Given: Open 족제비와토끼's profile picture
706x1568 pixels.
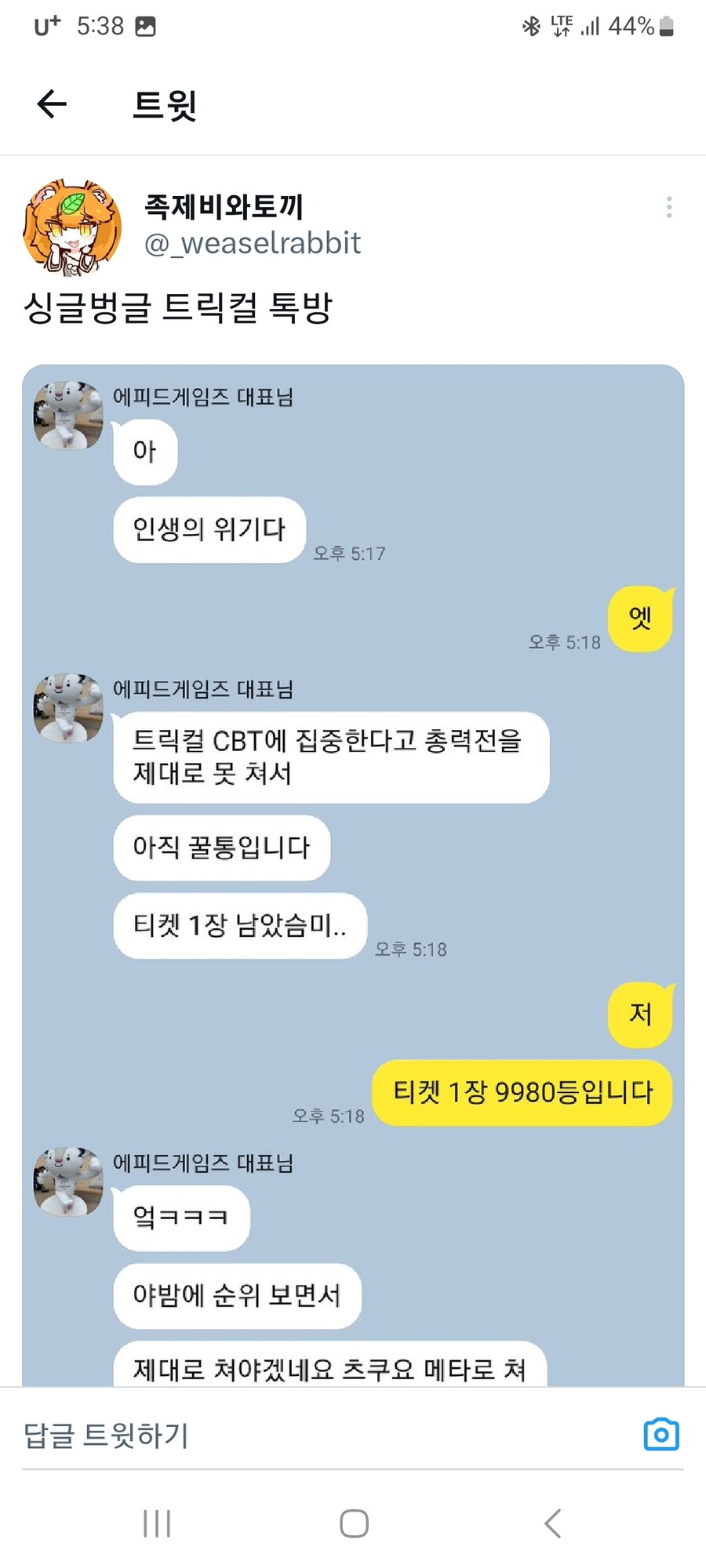Looking at the screenshot, I should point(72,227).
